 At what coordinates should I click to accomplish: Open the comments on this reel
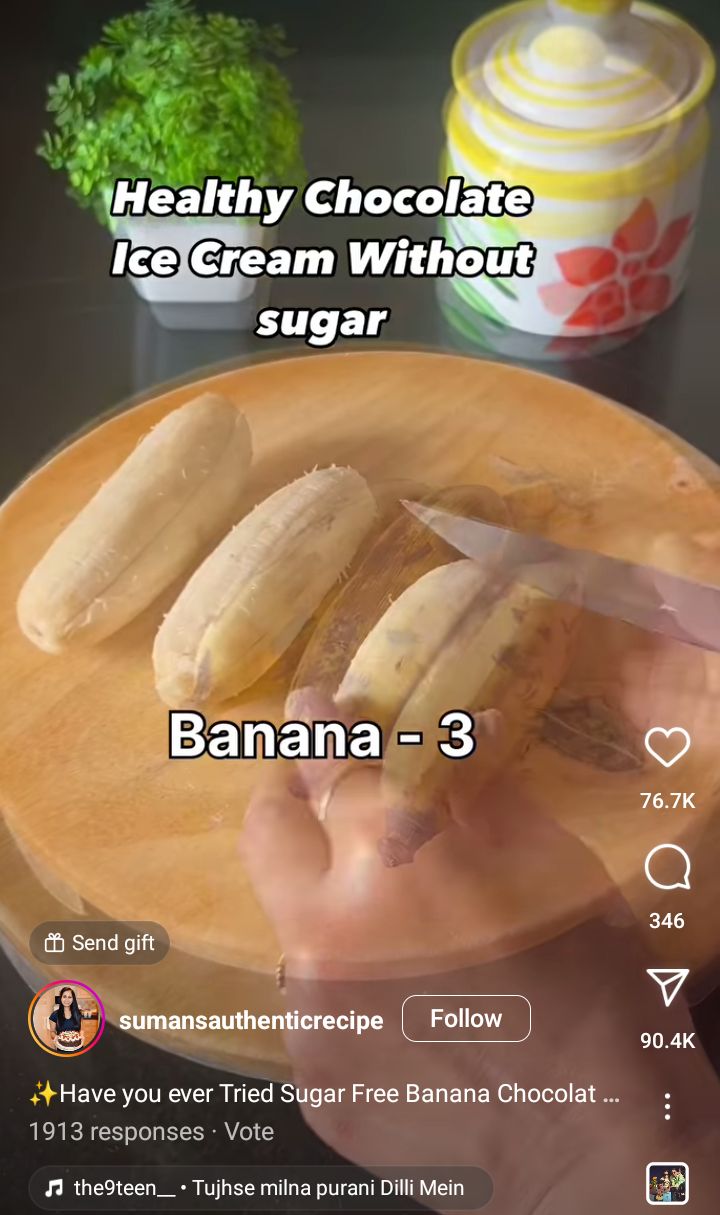pos(667,867)
